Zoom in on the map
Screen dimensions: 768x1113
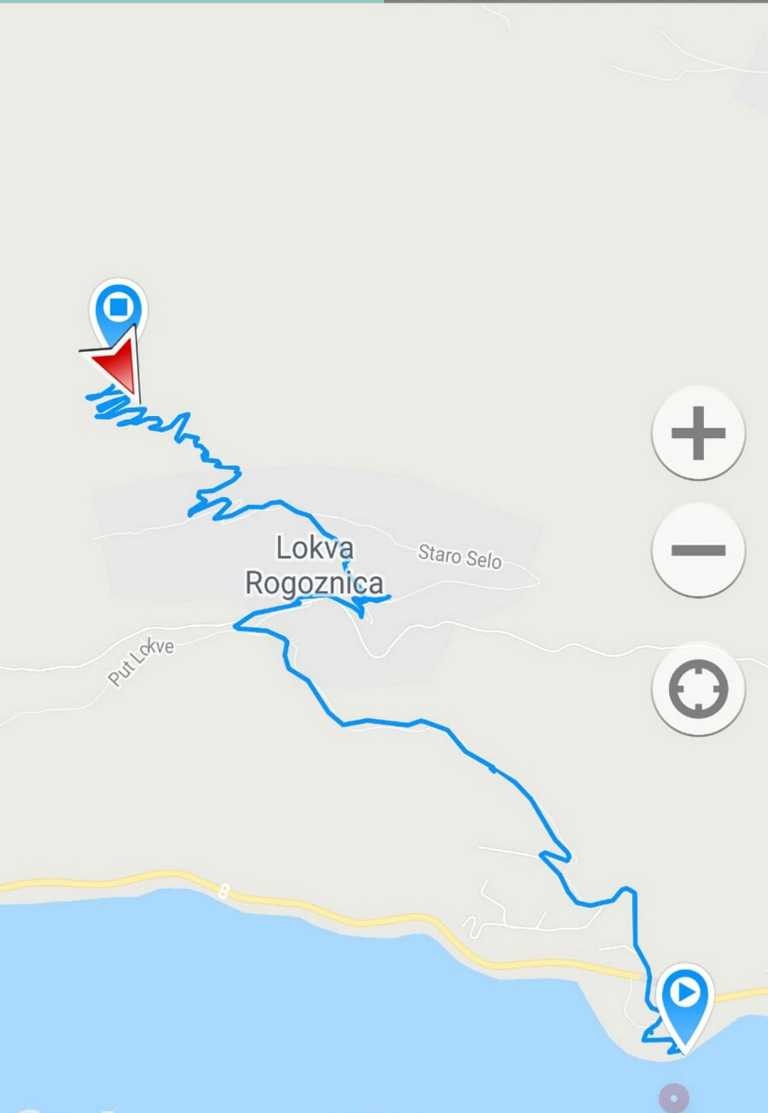pos(698,433)
